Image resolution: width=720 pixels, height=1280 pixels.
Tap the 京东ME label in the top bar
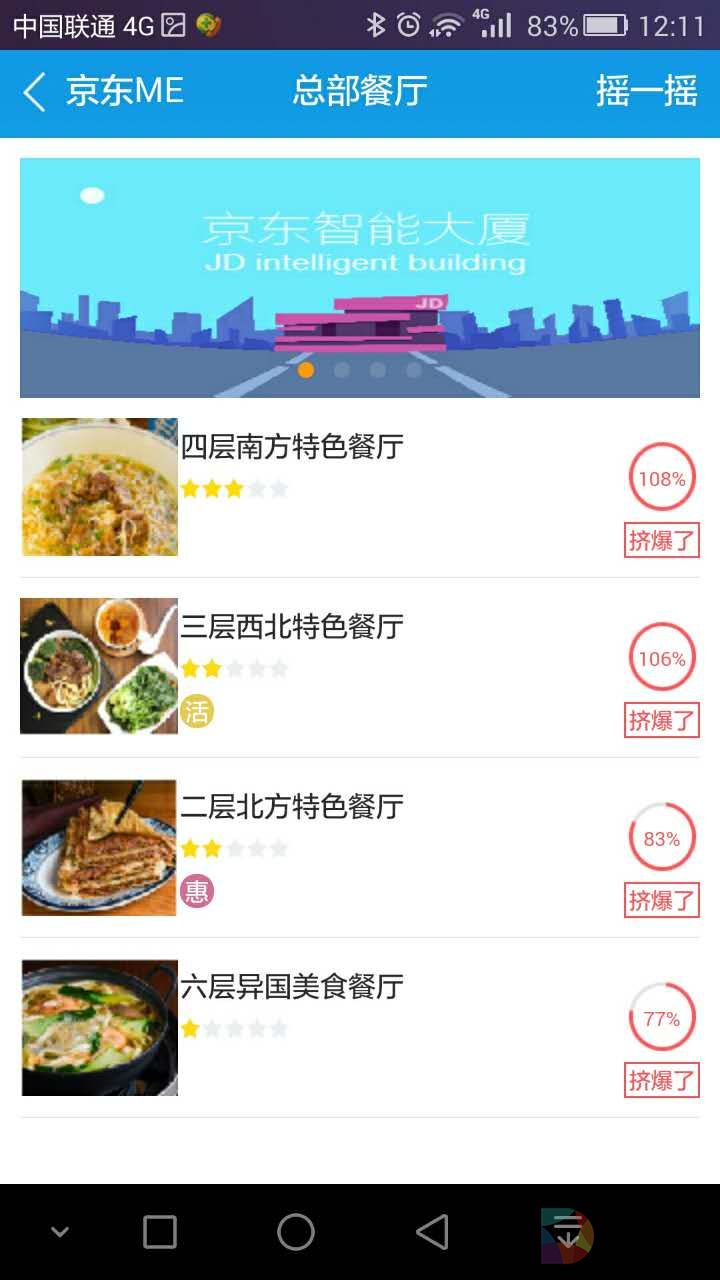120,90
